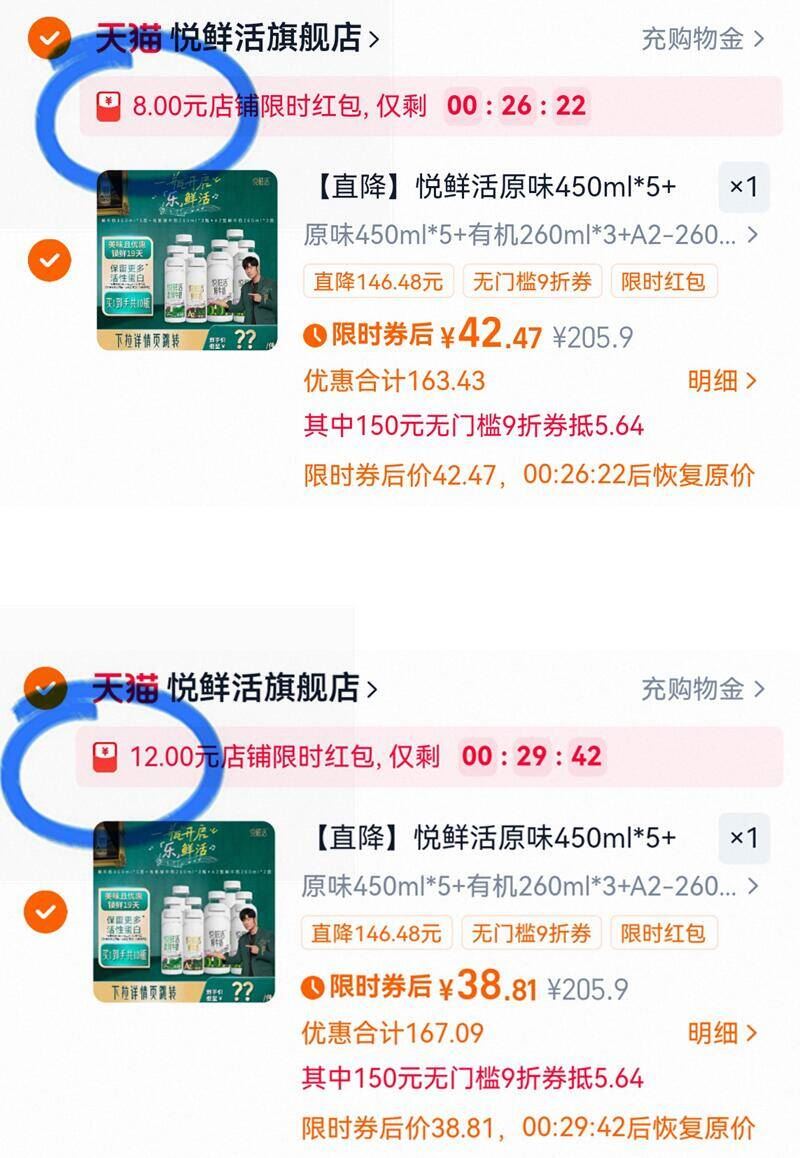Click the Tmall logo beside the bottom store name
This screenshot has height=1158, width=800.
[121, 687]
